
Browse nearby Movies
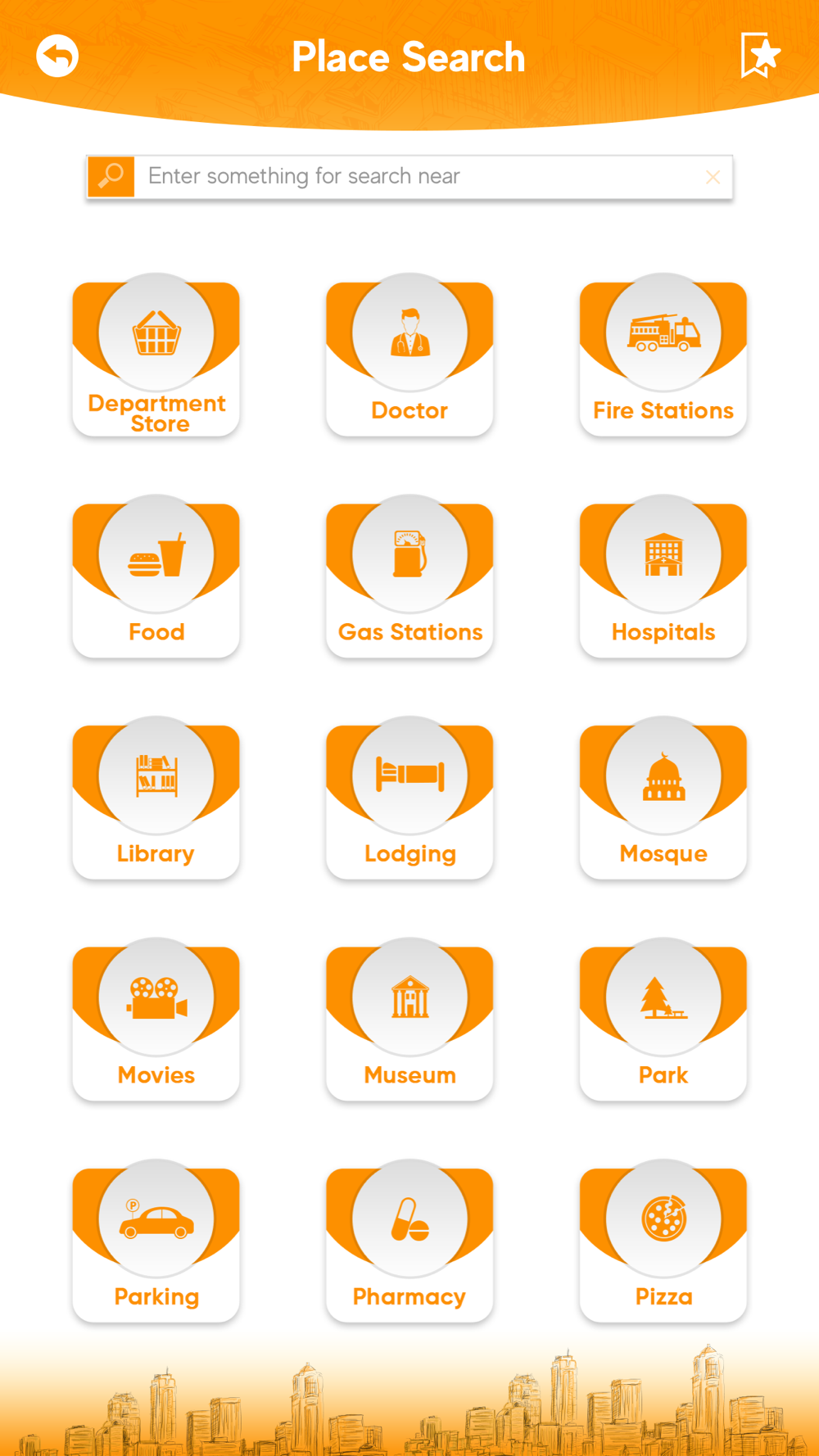pyautogui.click(x=156, y=1019)
